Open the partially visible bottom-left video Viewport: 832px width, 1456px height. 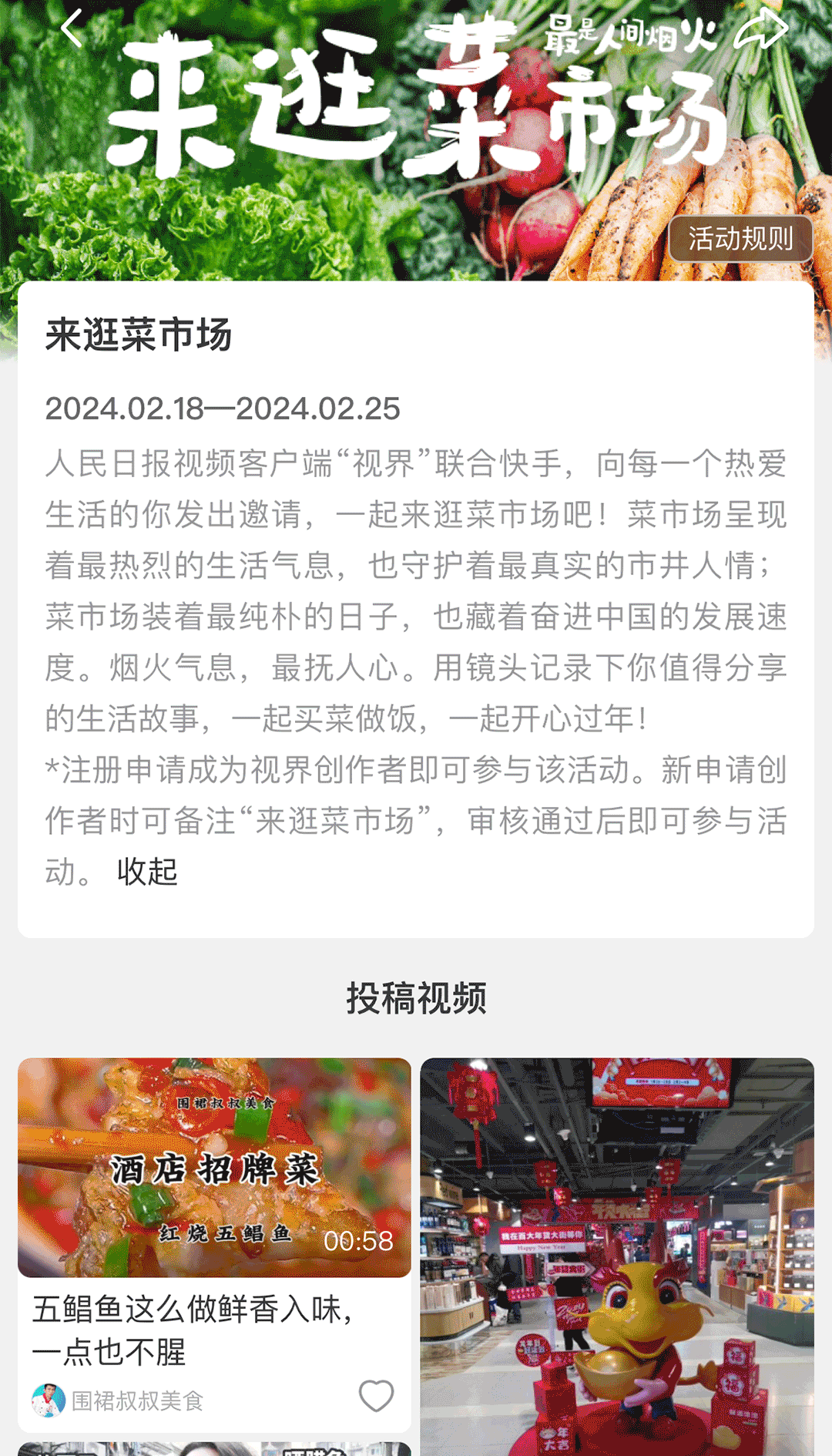[x=208, y=1449]
